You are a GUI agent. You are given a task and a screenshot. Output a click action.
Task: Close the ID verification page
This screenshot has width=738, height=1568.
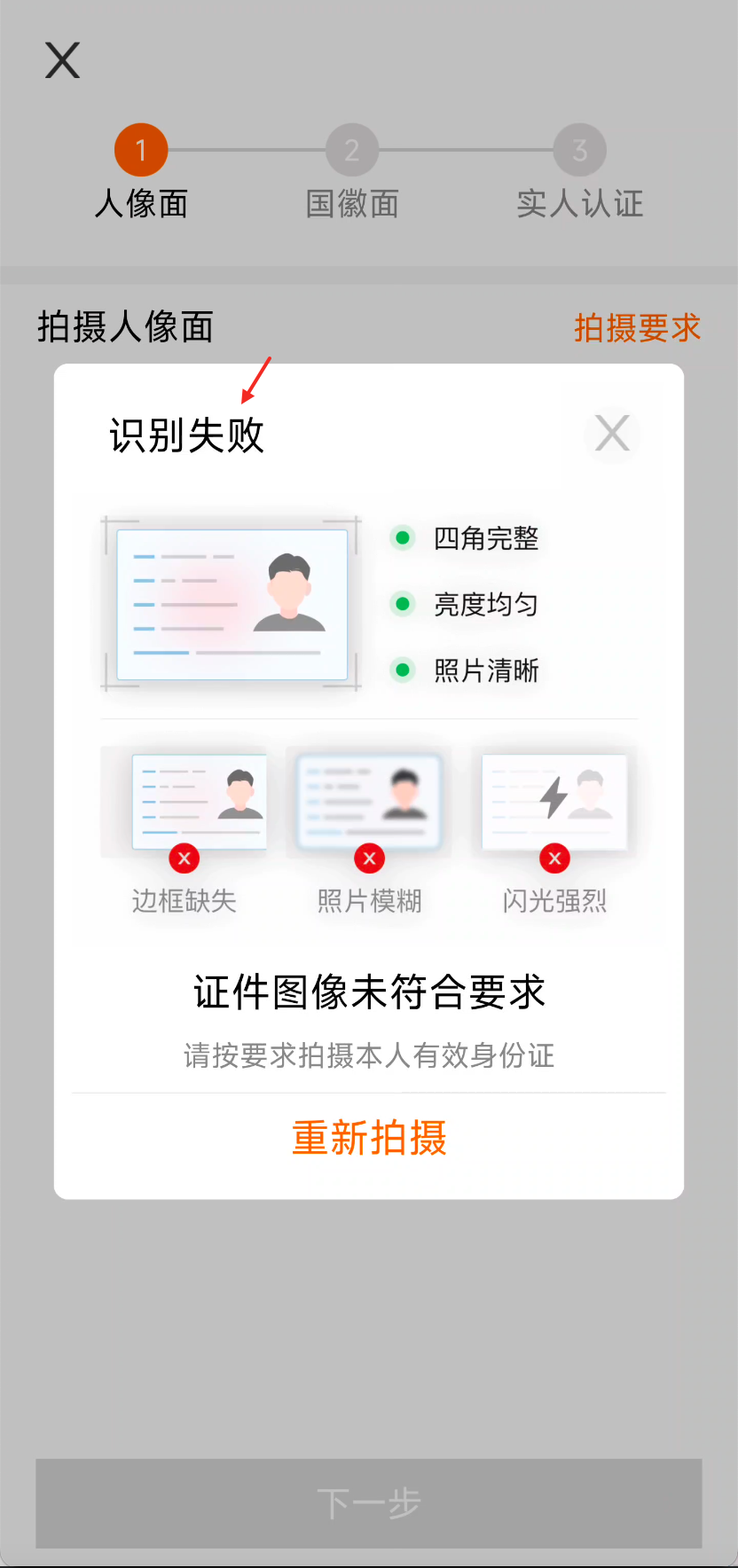point(62,60)
